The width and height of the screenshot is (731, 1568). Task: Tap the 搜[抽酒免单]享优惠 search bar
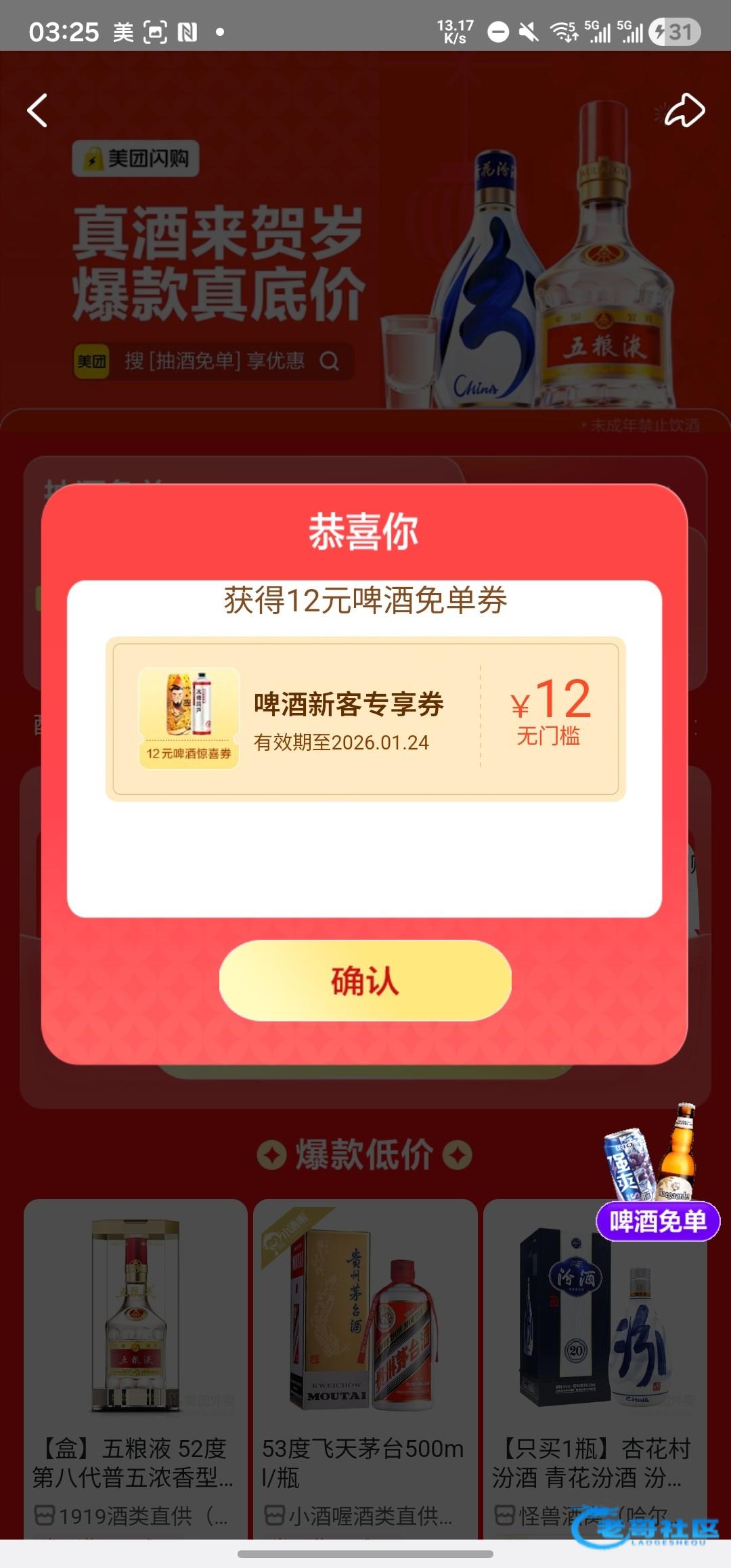click(214, 361)
